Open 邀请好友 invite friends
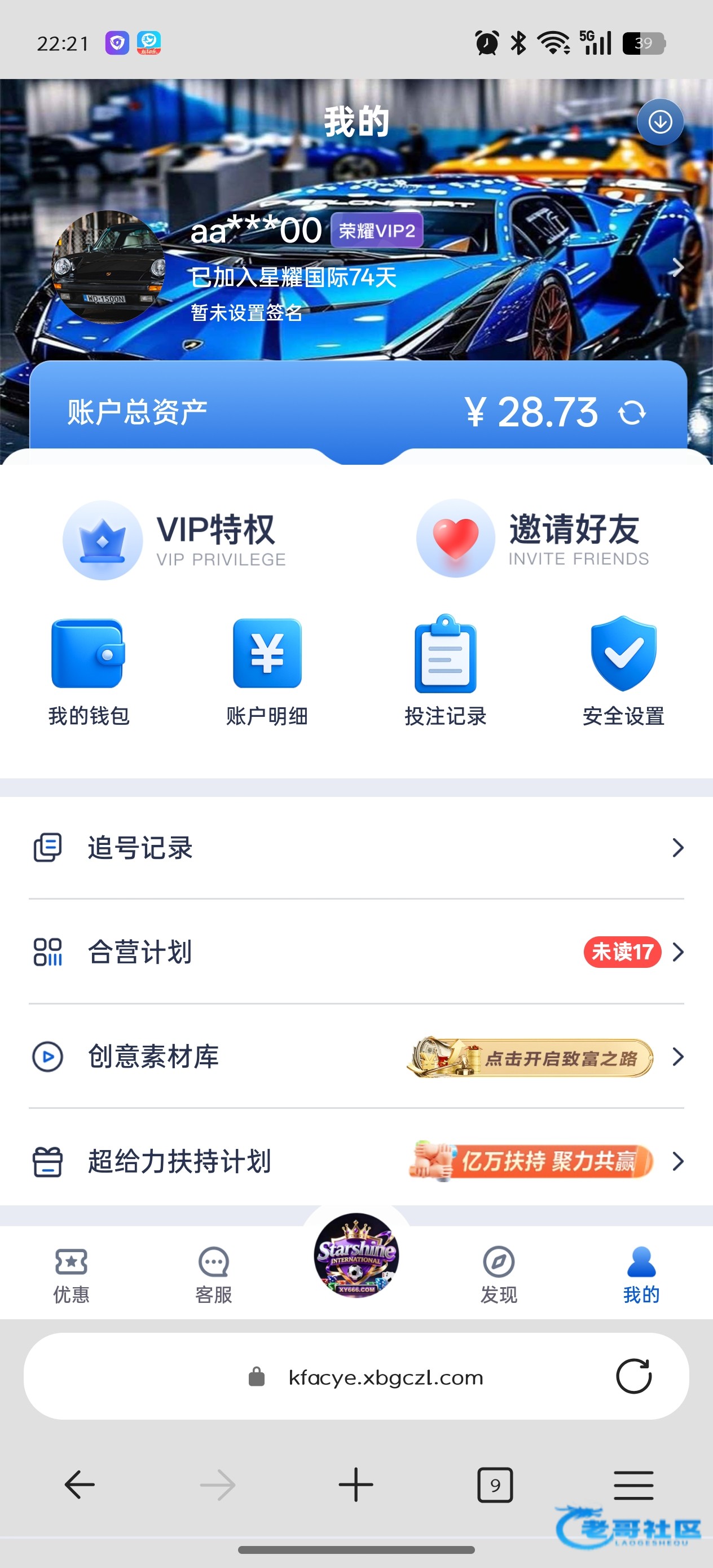 (532, 539)
